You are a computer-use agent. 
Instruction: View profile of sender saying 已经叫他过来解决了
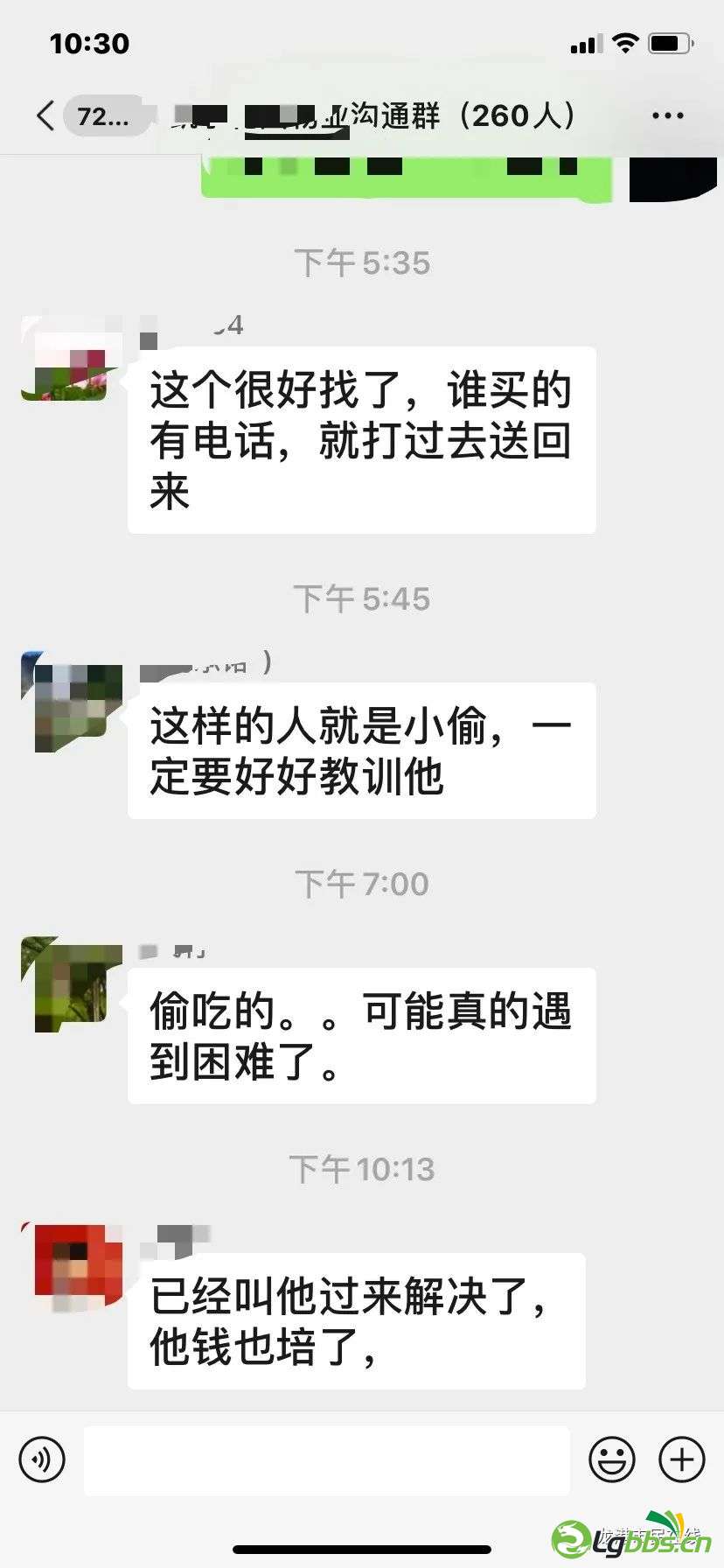pos(64,1267)
